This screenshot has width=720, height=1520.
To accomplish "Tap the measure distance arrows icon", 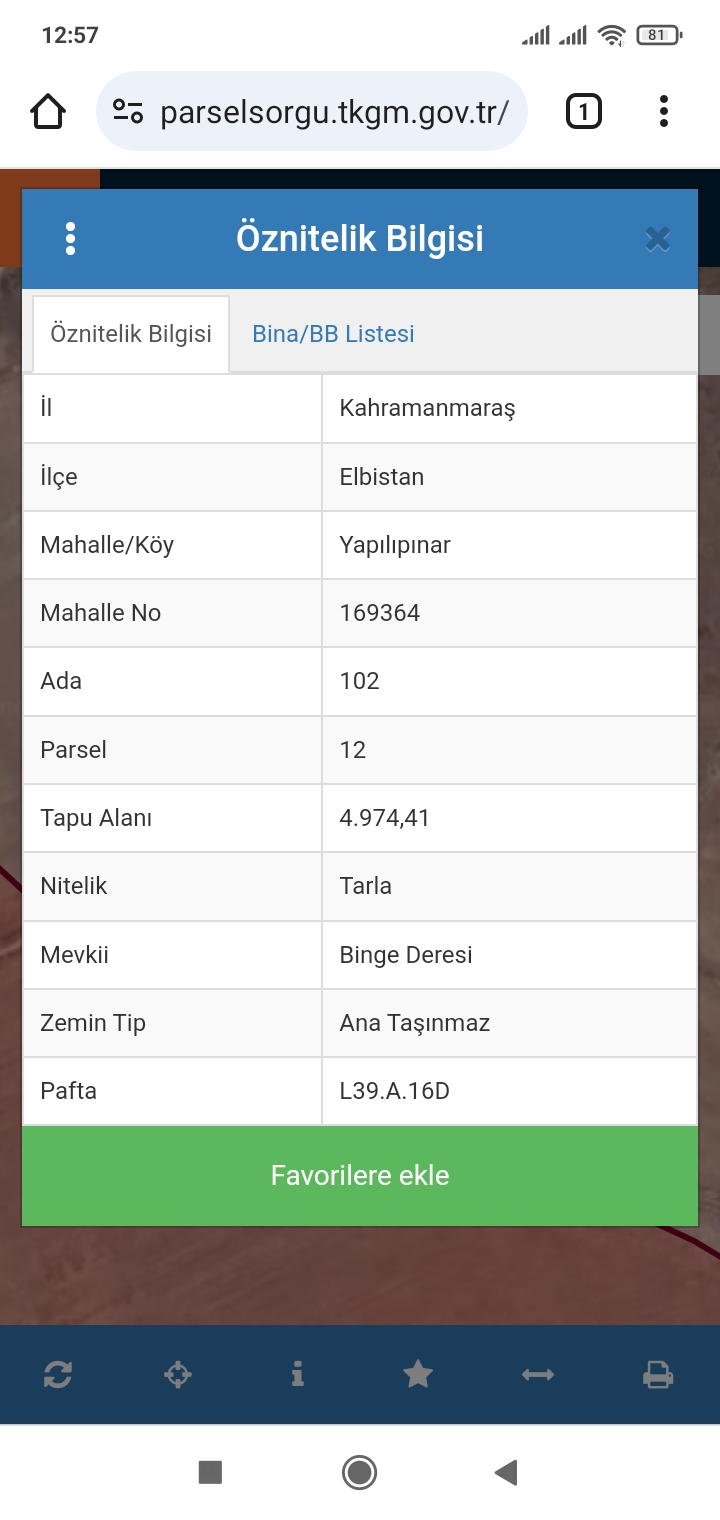I will [538, 1375].
